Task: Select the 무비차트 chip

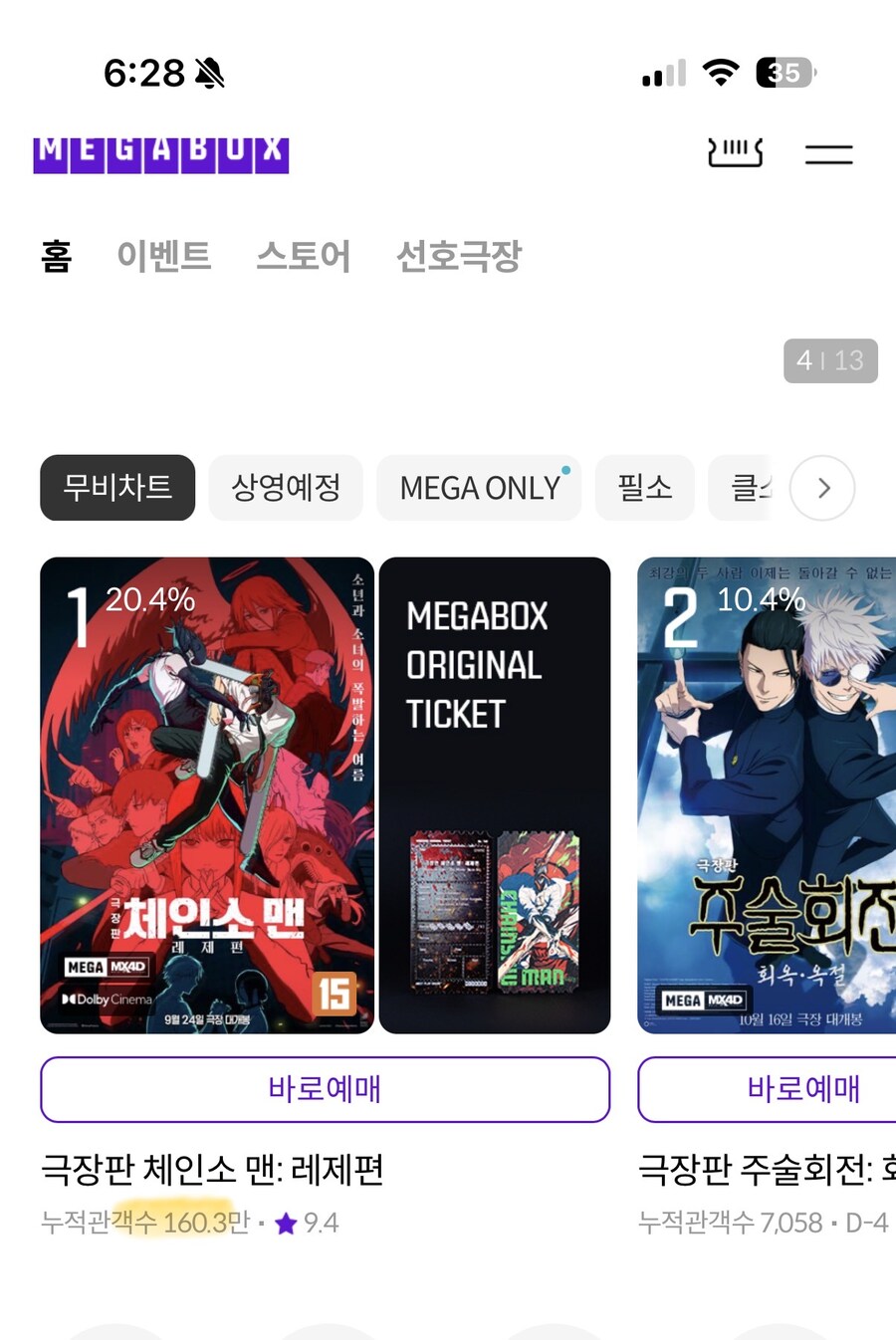Action: tap(117, 488)
